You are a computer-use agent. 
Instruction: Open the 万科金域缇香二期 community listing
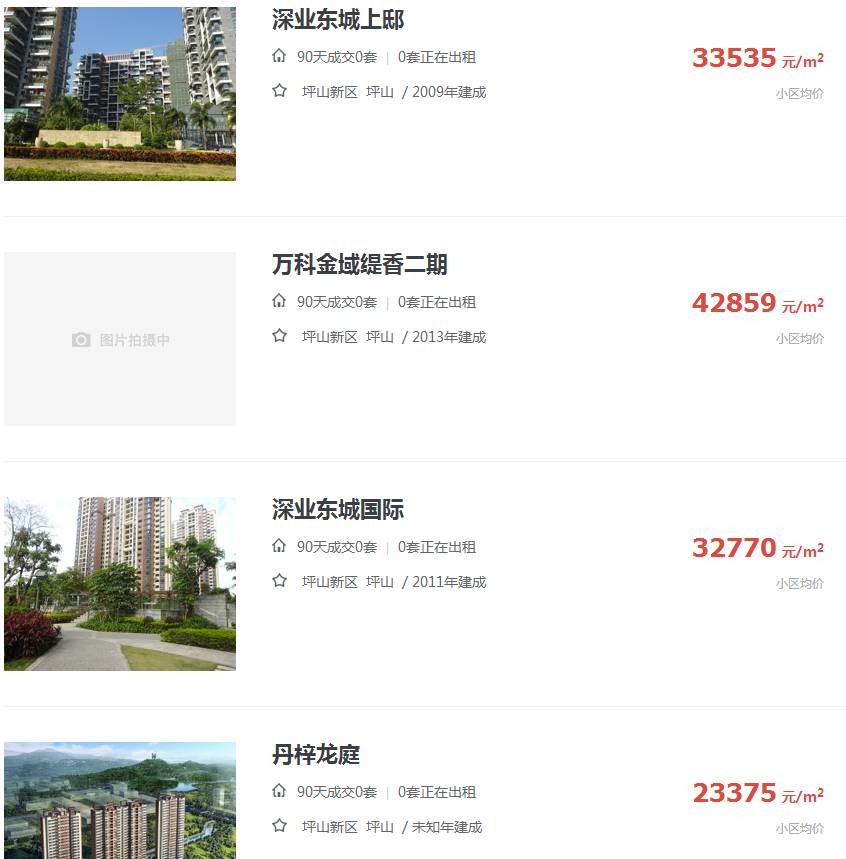(359, 265)
